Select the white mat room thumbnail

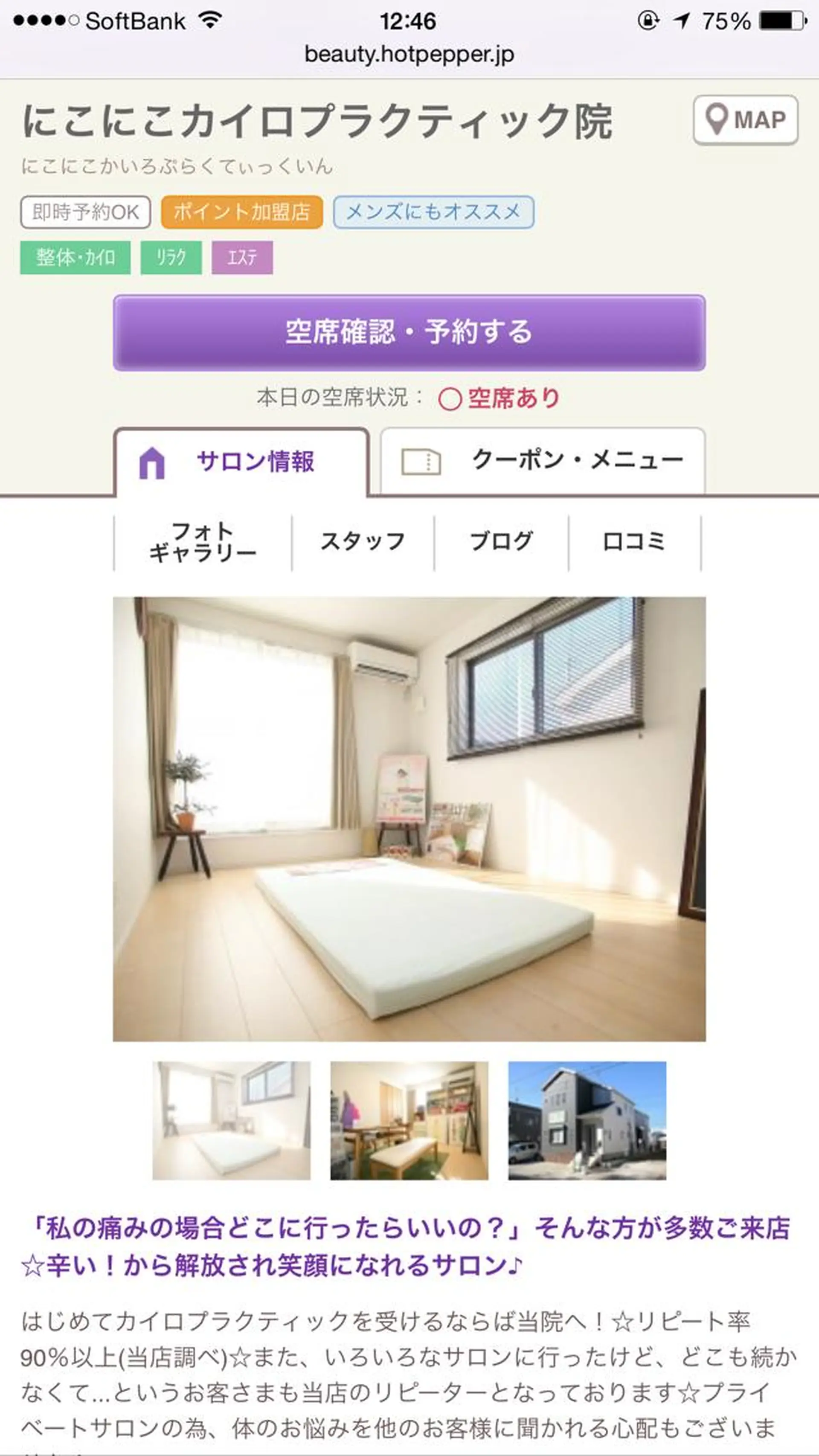coord(231,1120)
